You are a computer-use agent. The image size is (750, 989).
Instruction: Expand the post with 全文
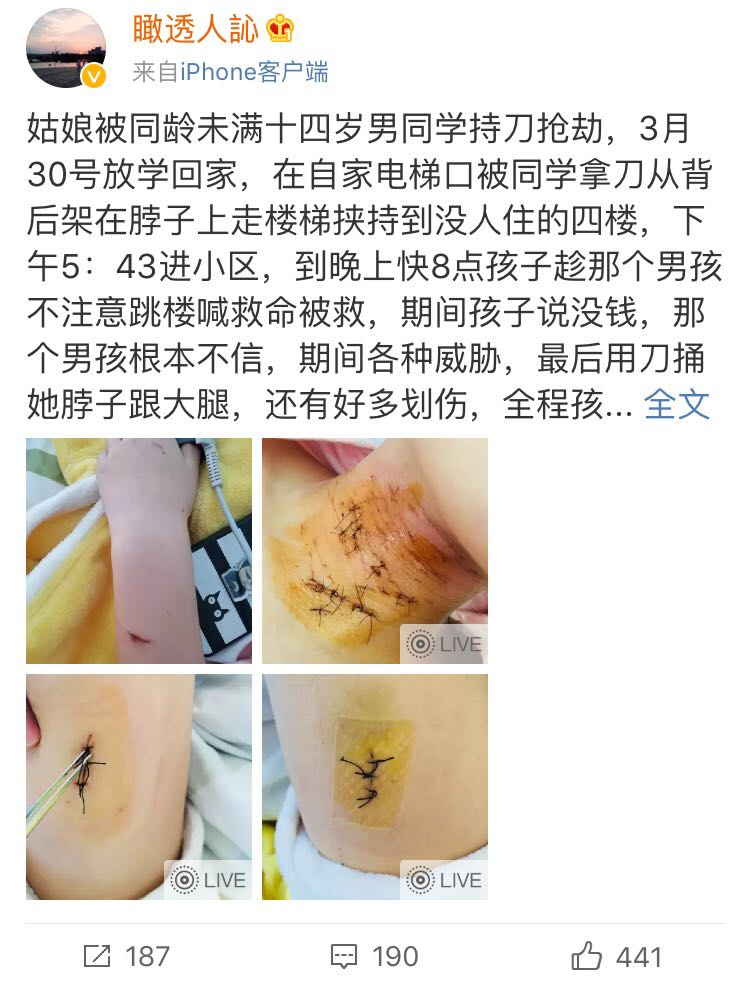[x=676, y=403]
